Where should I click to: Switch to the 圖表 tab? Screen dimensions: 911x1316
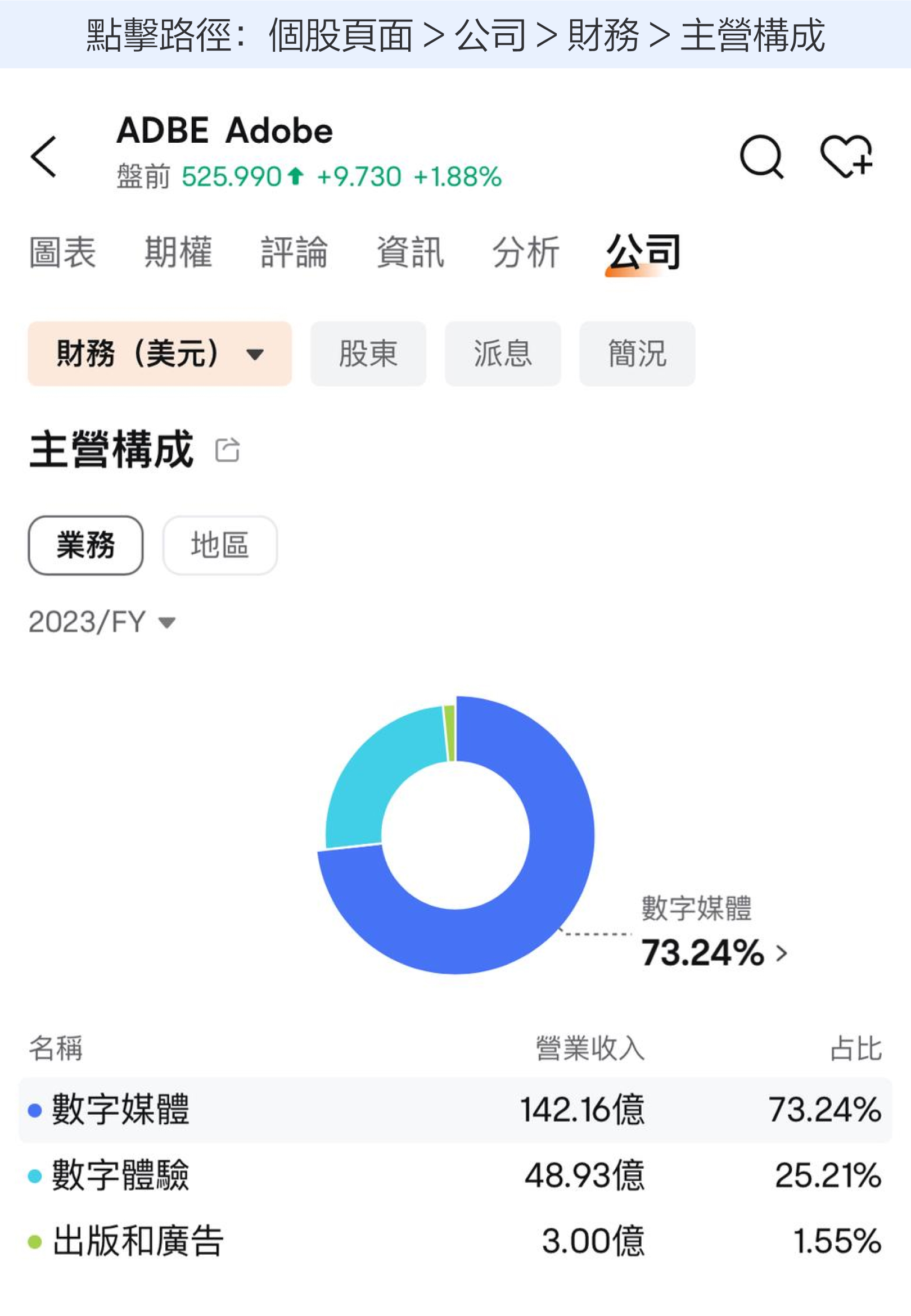point(62,253)
